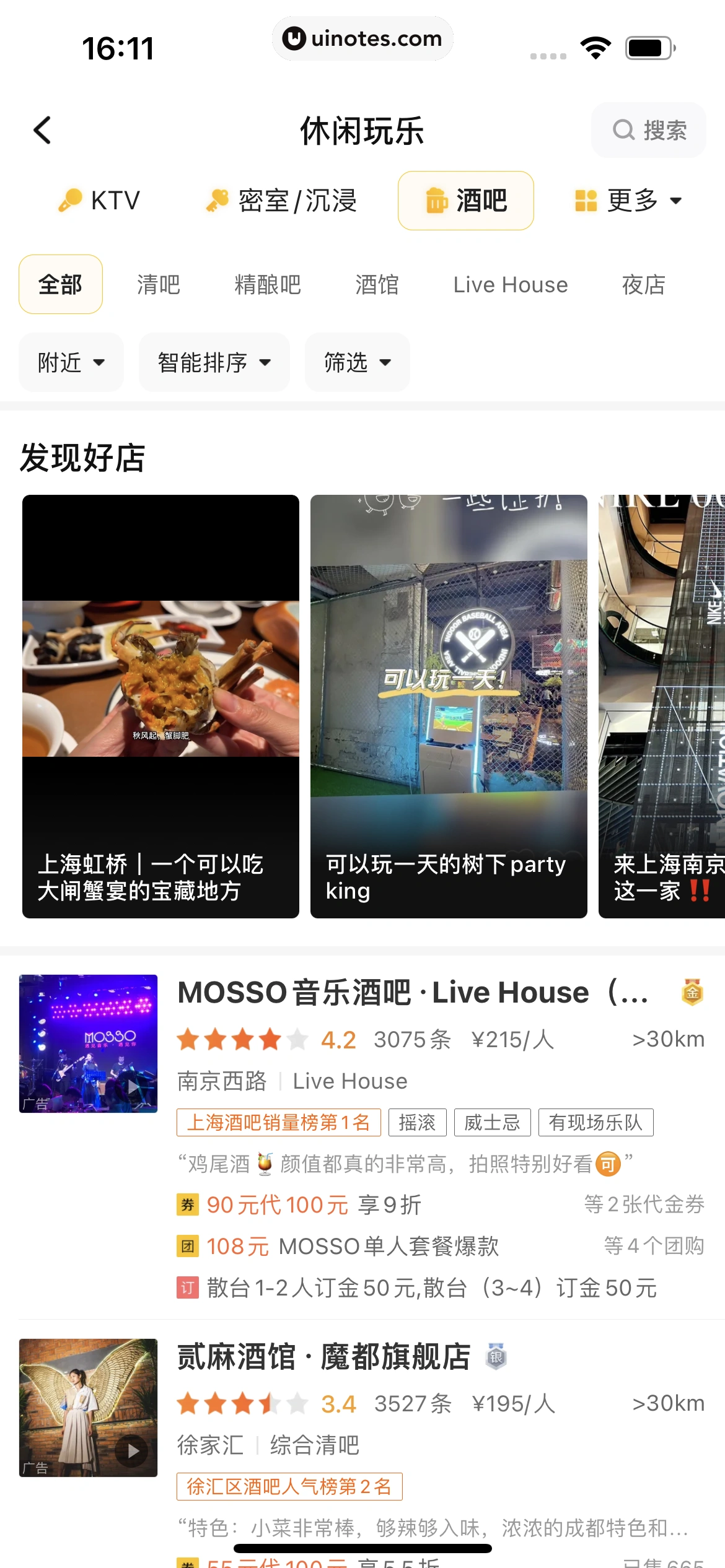725x1568 pixels.
Task: Open the 附近 location dropdown
Action: pos(71,362)
